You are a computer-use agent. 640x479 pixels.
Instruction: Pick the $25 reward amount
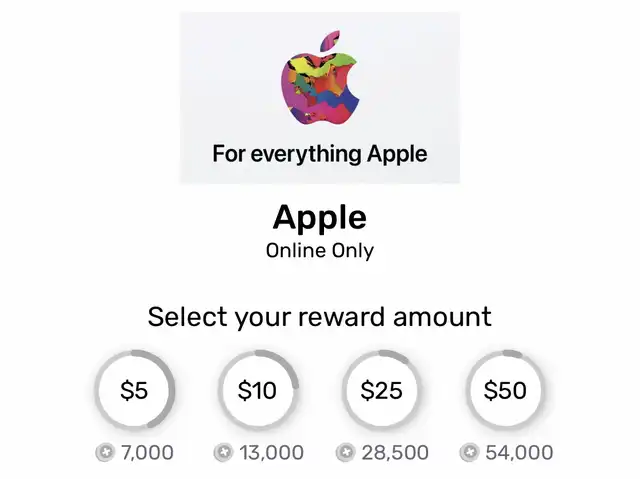381,391
